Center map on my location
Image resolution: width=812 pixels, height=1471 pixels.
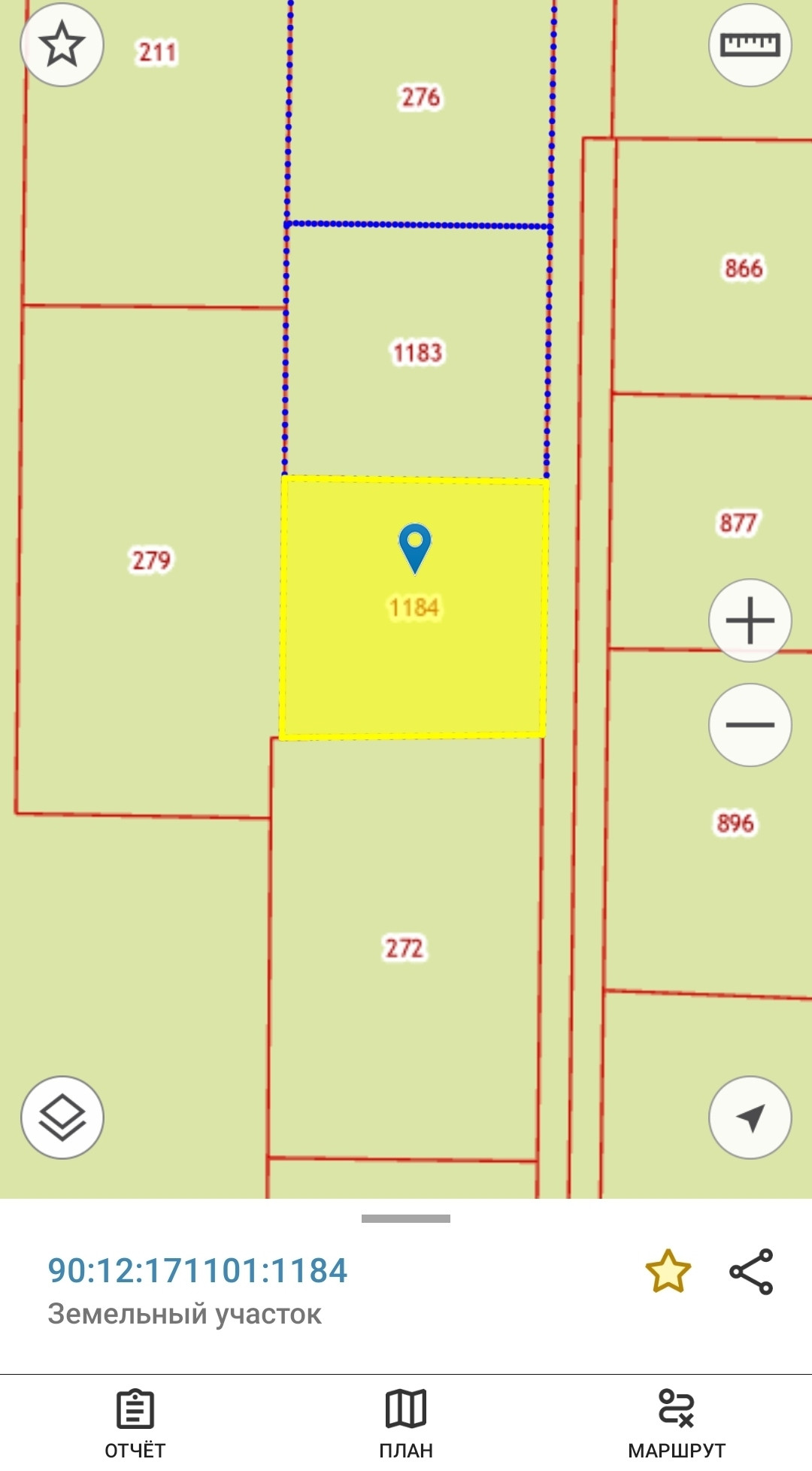750,1118
